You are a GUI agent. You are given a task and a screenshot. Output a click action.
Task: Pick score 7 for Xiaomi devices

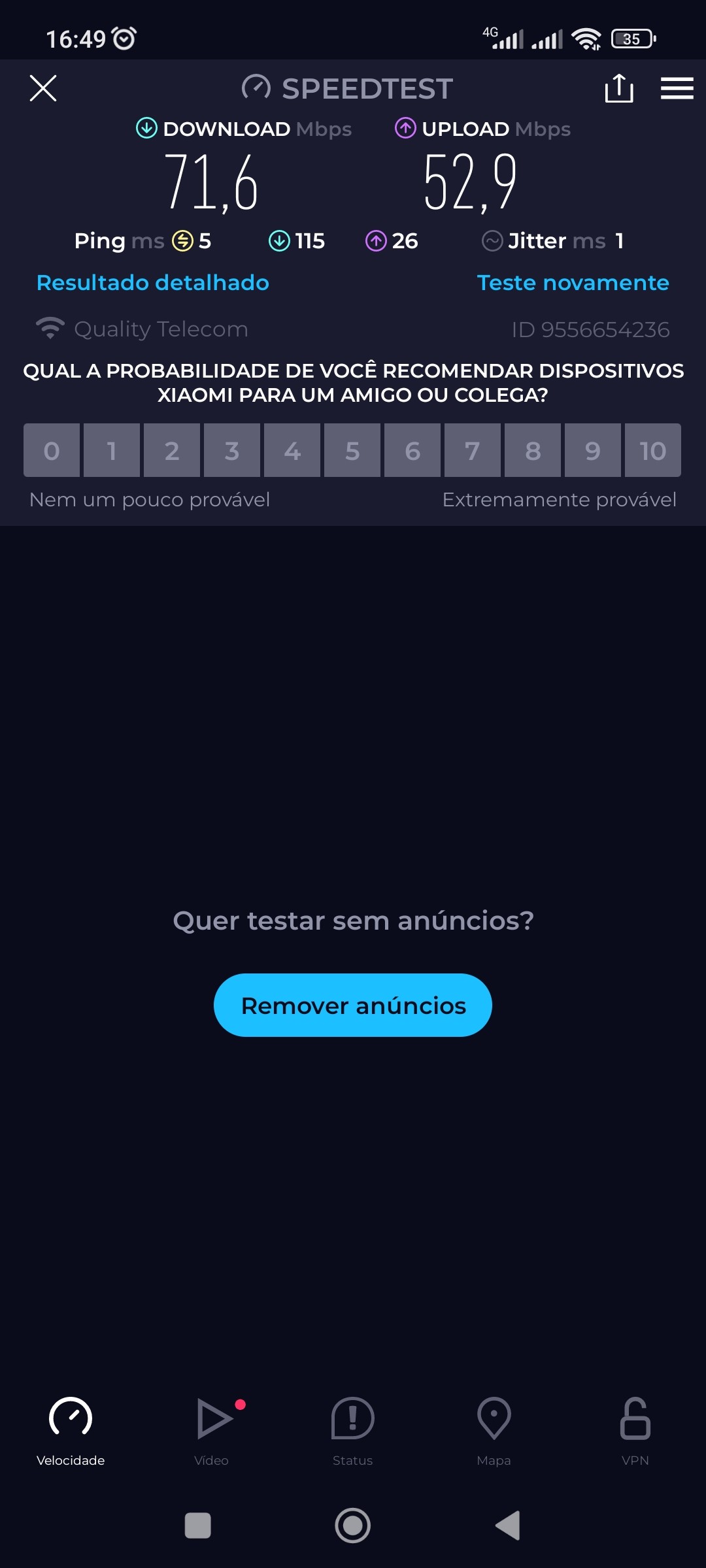[x=473, y=450]
